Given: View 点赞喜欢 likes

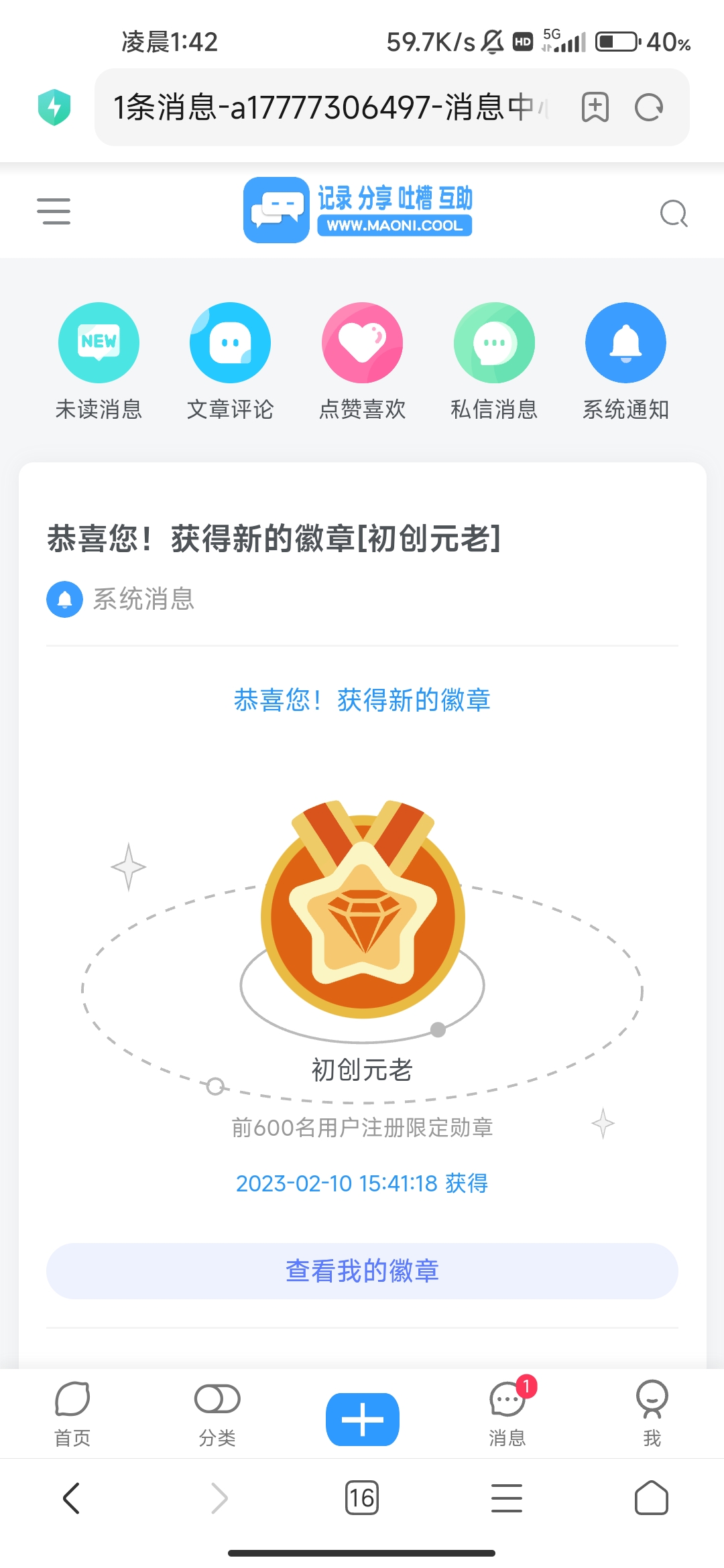Looking at the screenshot, I should pyautogui.click(x=362, y=343).
